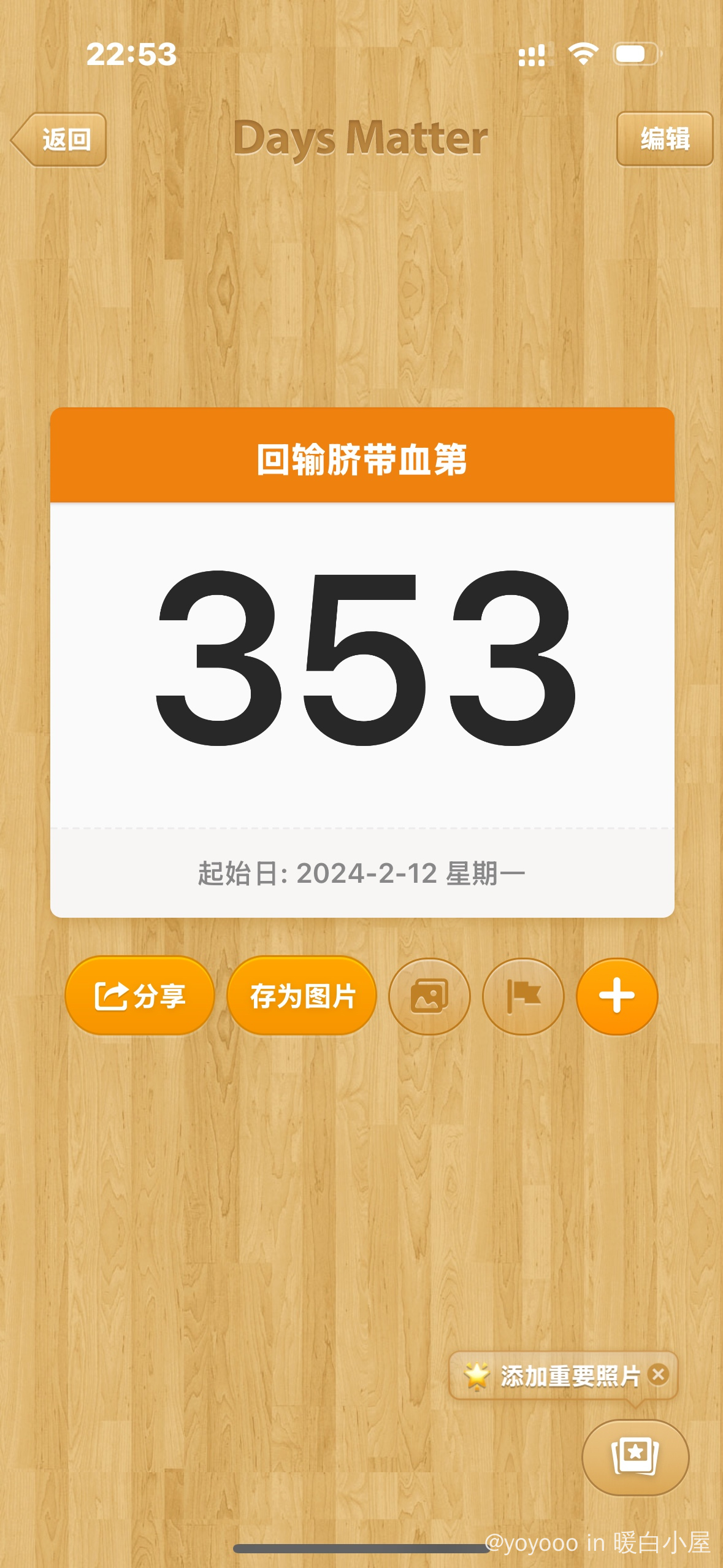This screenshot has height=1568, width=723.
Task: Open the important photos album button
Action: coord(635,1456)
